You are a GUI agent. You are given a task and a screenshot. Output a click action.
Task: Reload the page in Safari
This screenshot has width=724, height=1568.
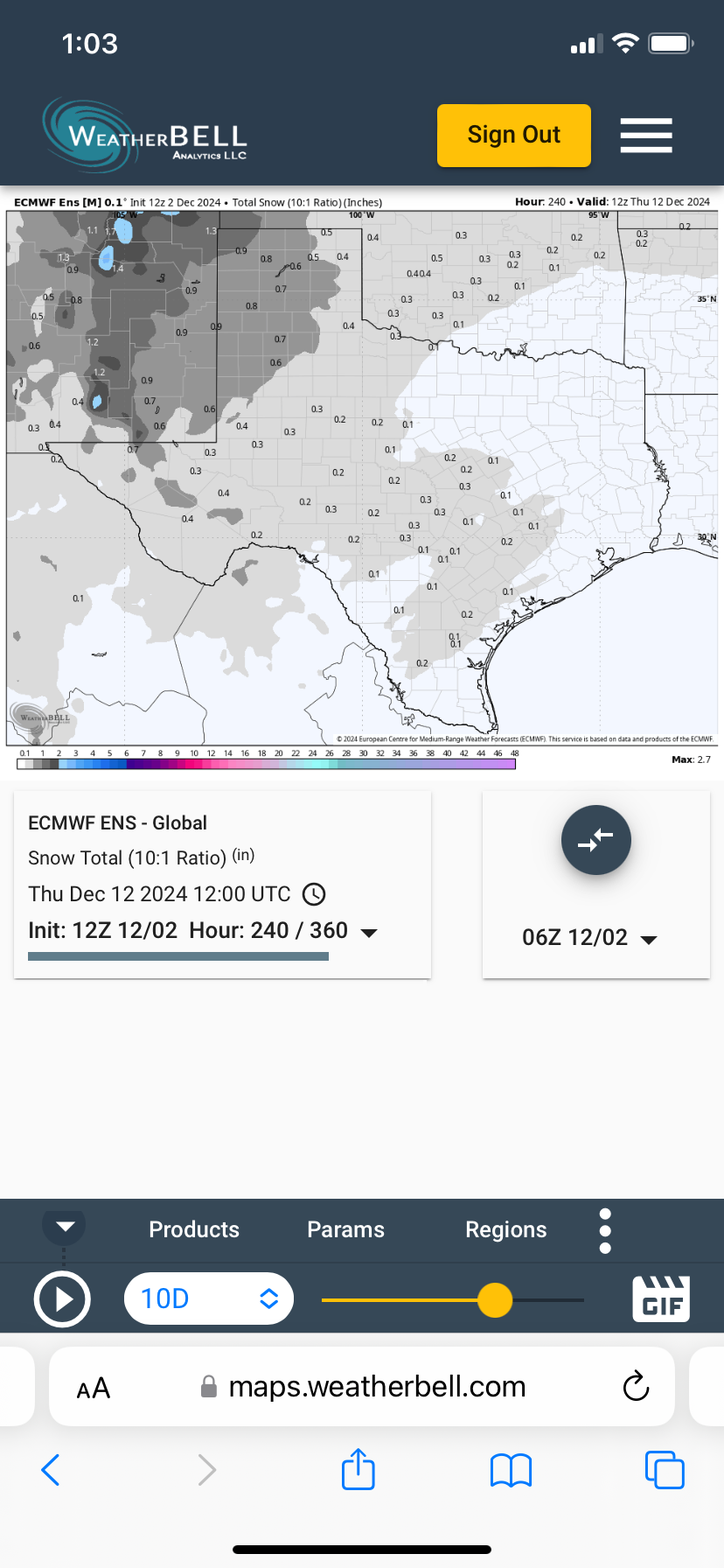click(x=636, y=1387)
